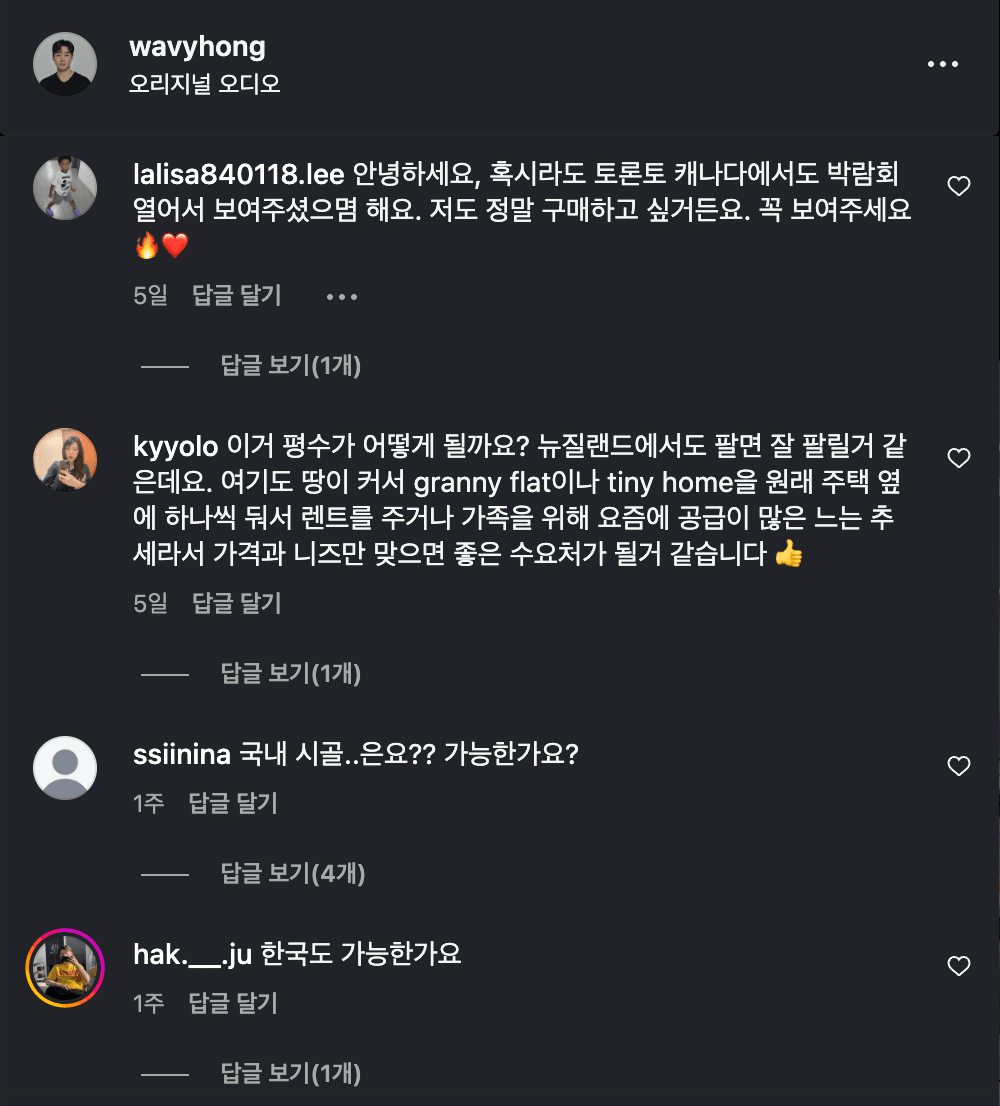Open wavyhong's profile picture
The image size is (1000, 1106).
(65, 63)
